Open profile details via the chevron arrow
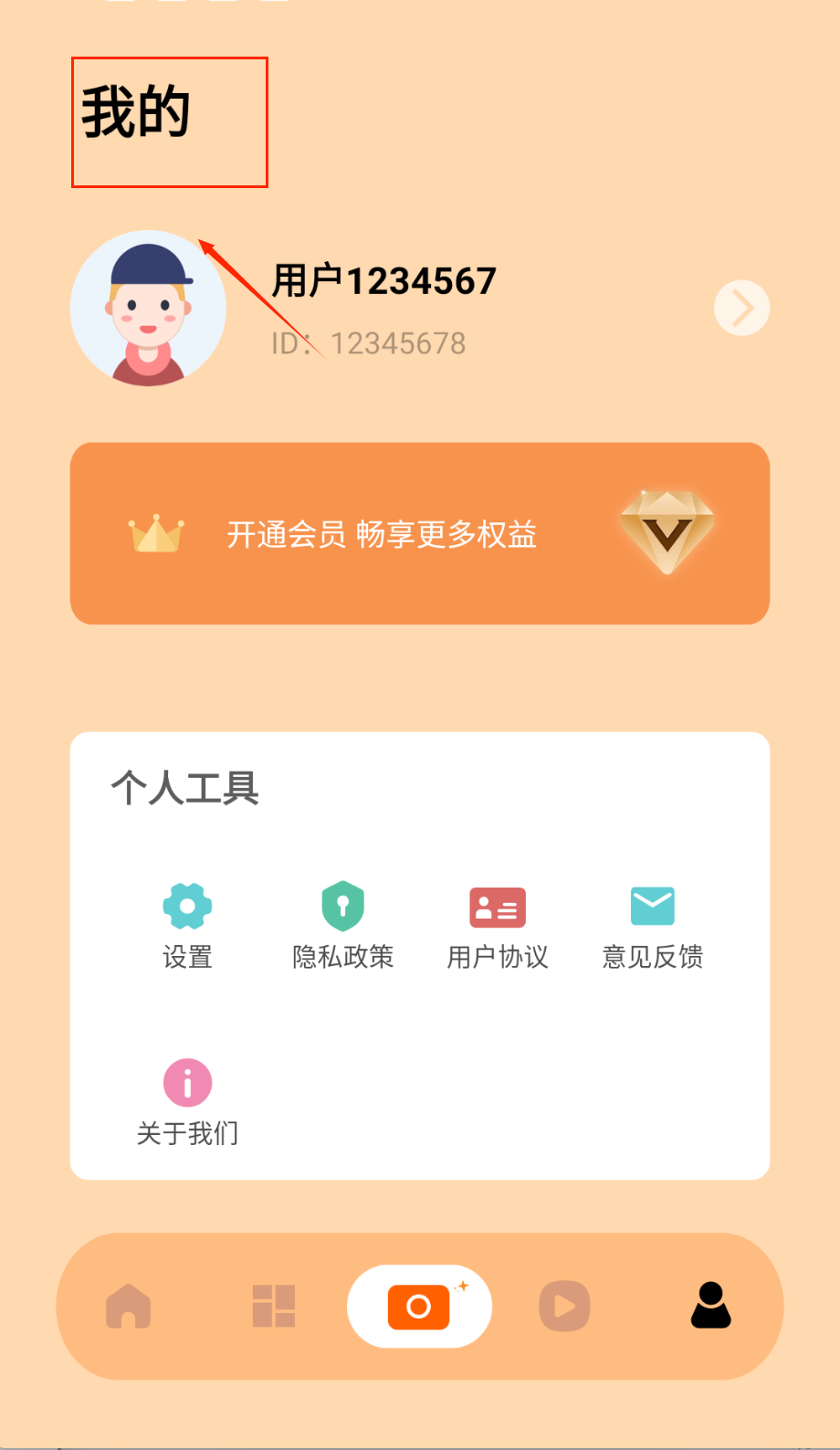840x1450 pixels. click(741, 308)
